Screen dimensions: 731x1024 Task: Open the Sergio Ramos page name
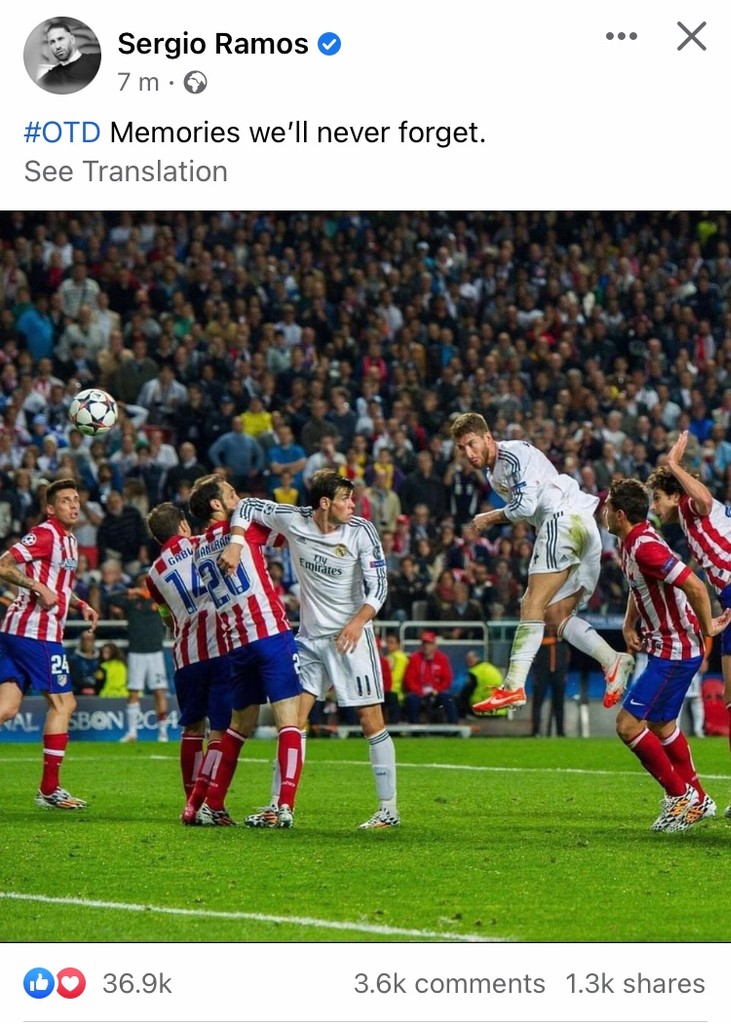213,44
